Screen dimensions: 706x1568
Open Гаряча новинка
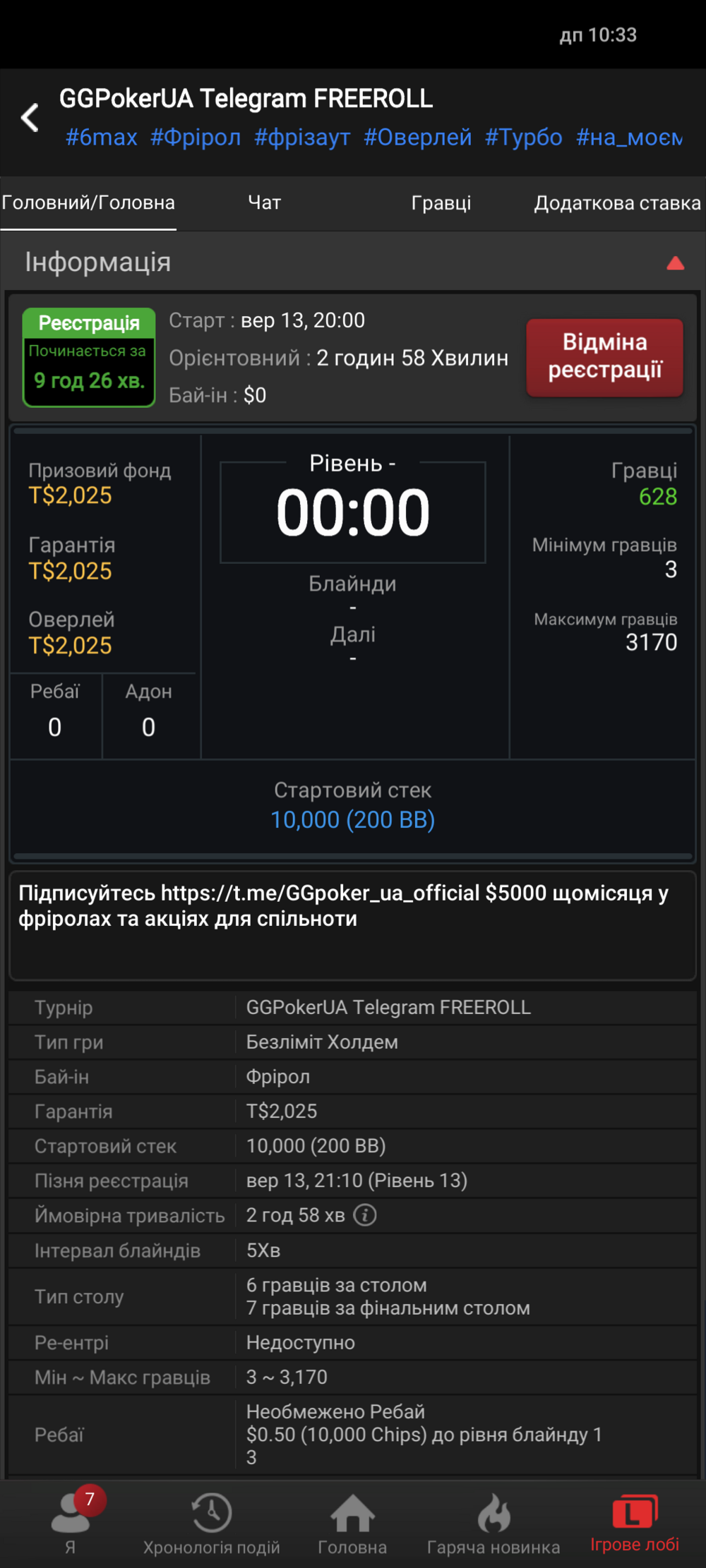[493, 1524]
